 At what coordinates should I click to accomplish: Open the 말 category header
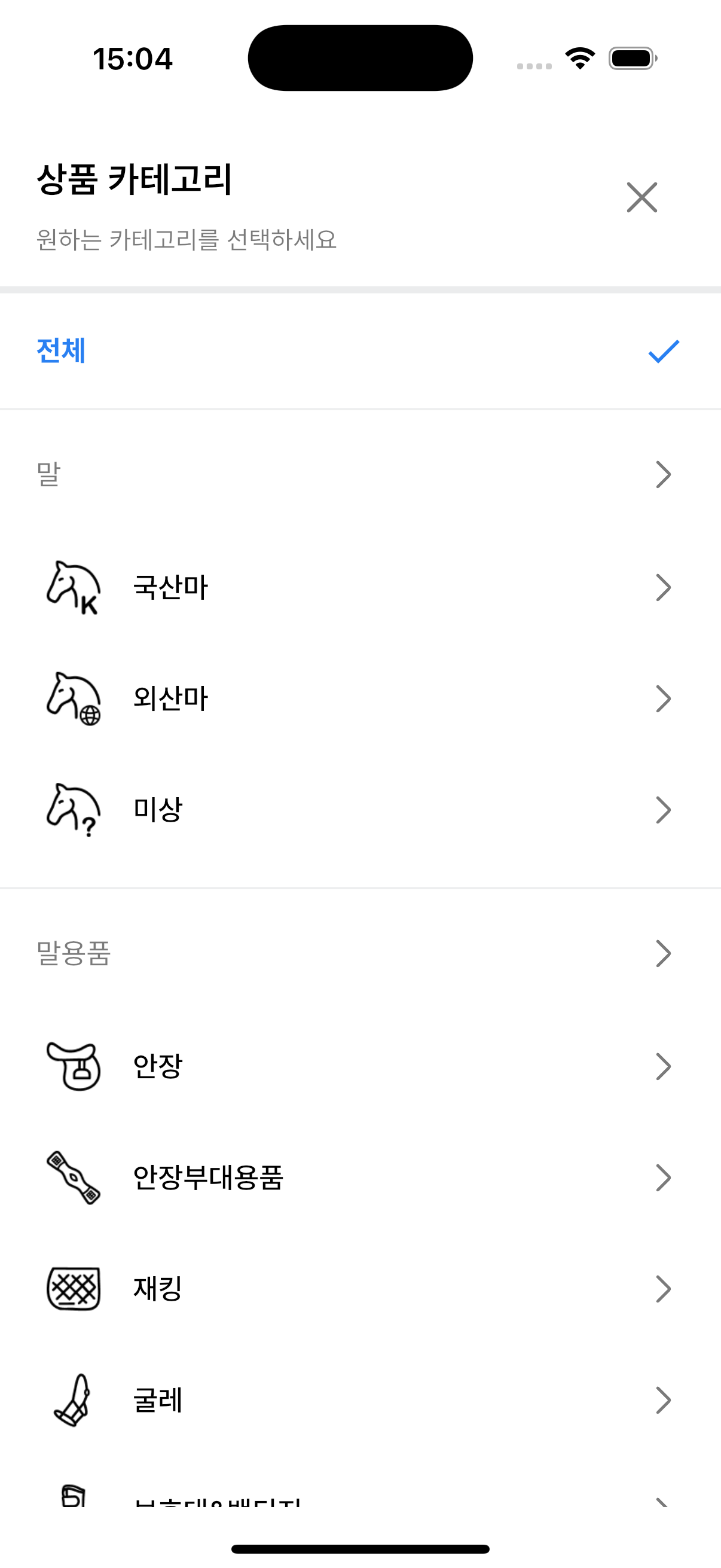360,474
